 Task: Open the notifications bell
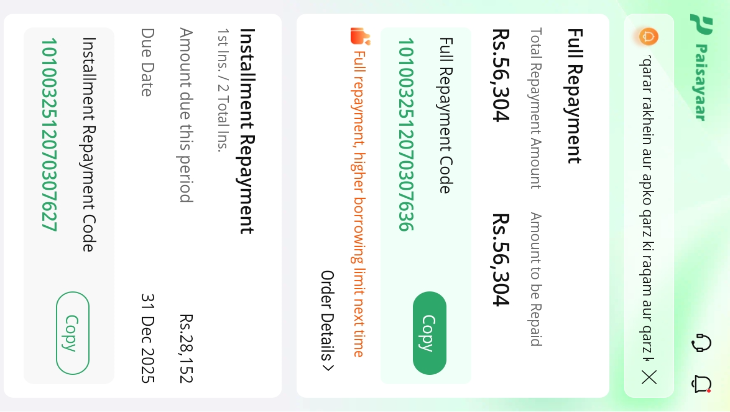pyautogui.click(x=701, y=384)
